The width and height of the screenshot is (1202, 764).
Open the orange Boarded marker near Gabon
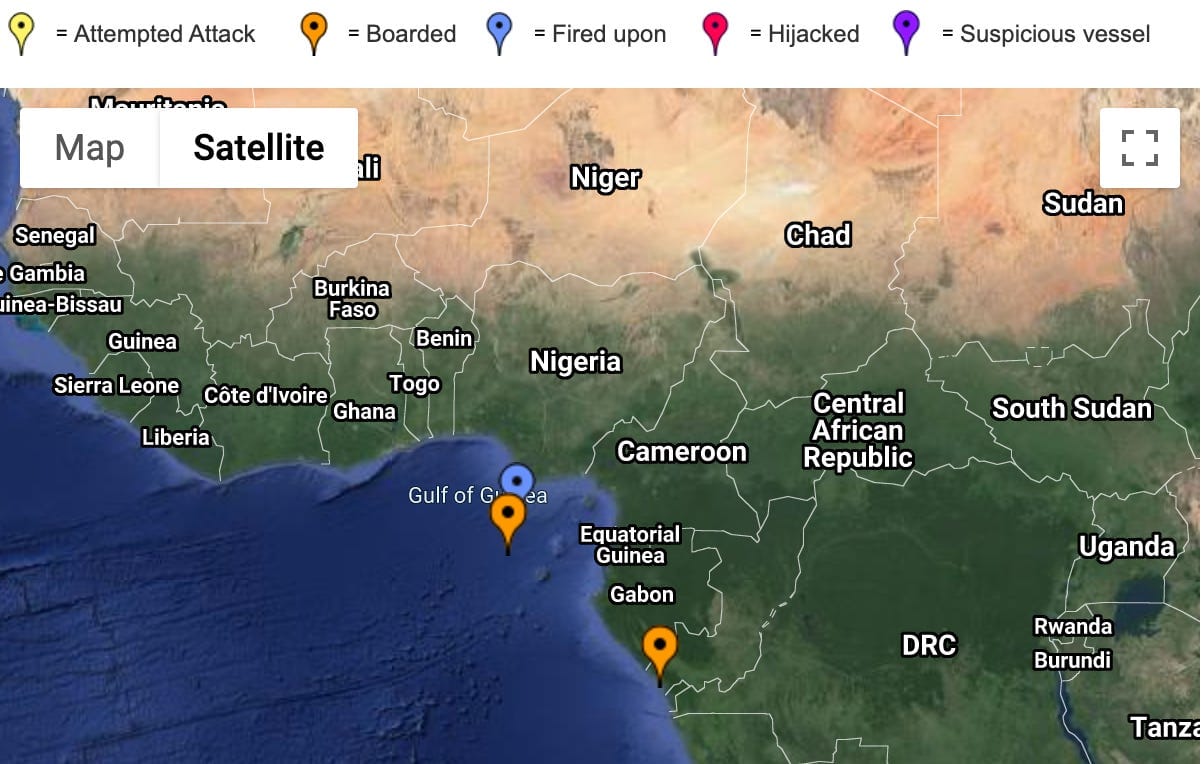[x=659, y=649]
